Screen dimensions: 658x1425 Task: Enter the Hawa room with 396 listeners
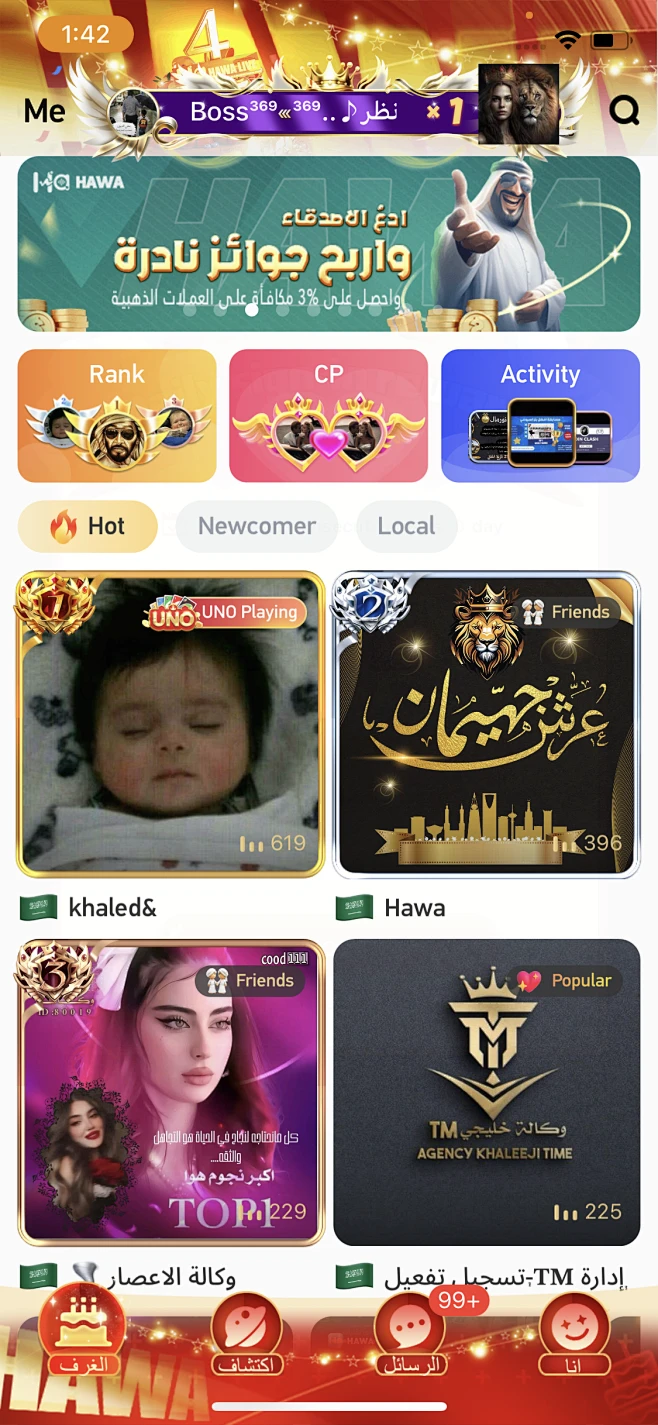486,725
